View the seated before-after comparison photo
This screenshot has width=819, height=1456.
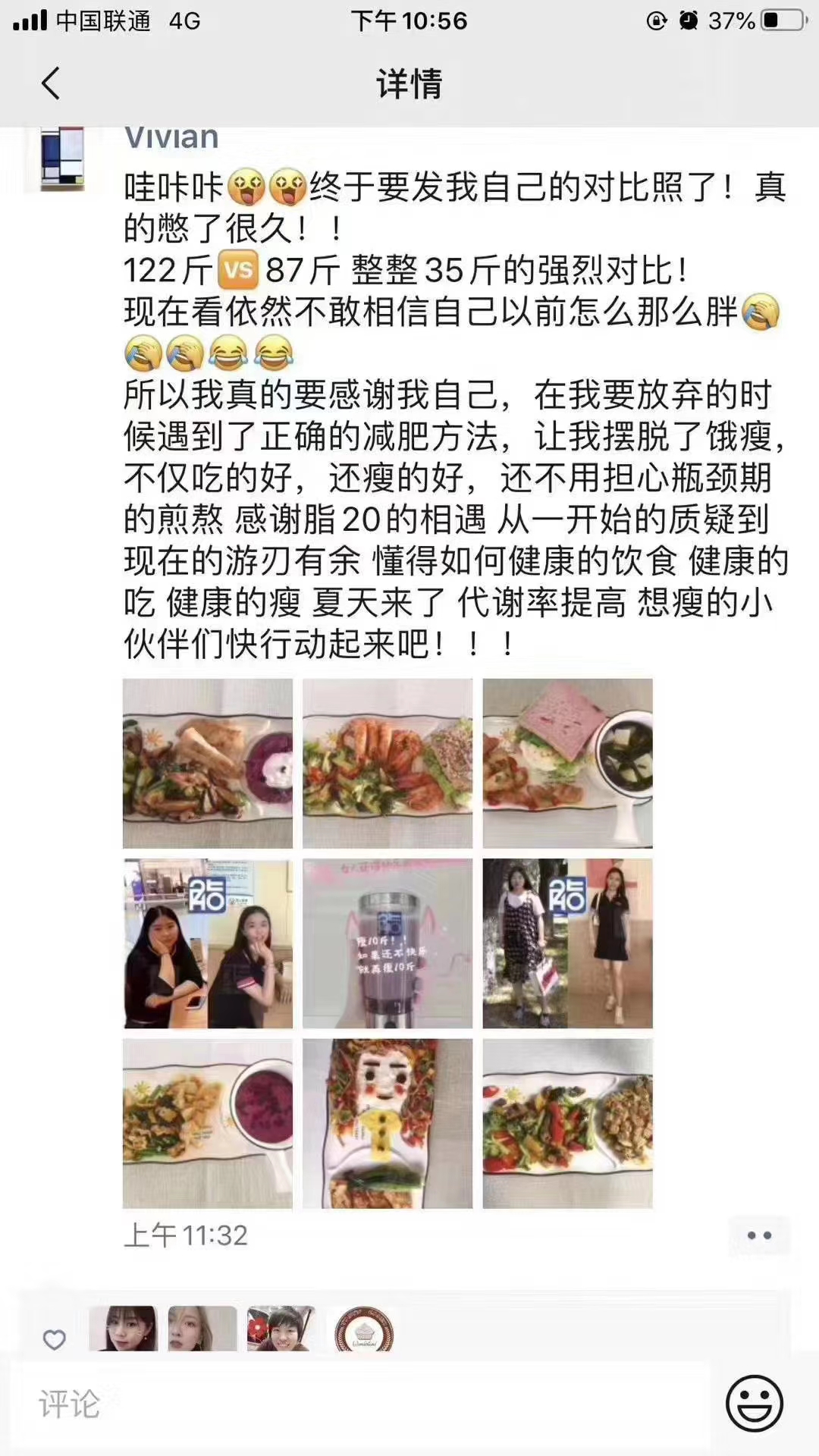pos(207,943)
